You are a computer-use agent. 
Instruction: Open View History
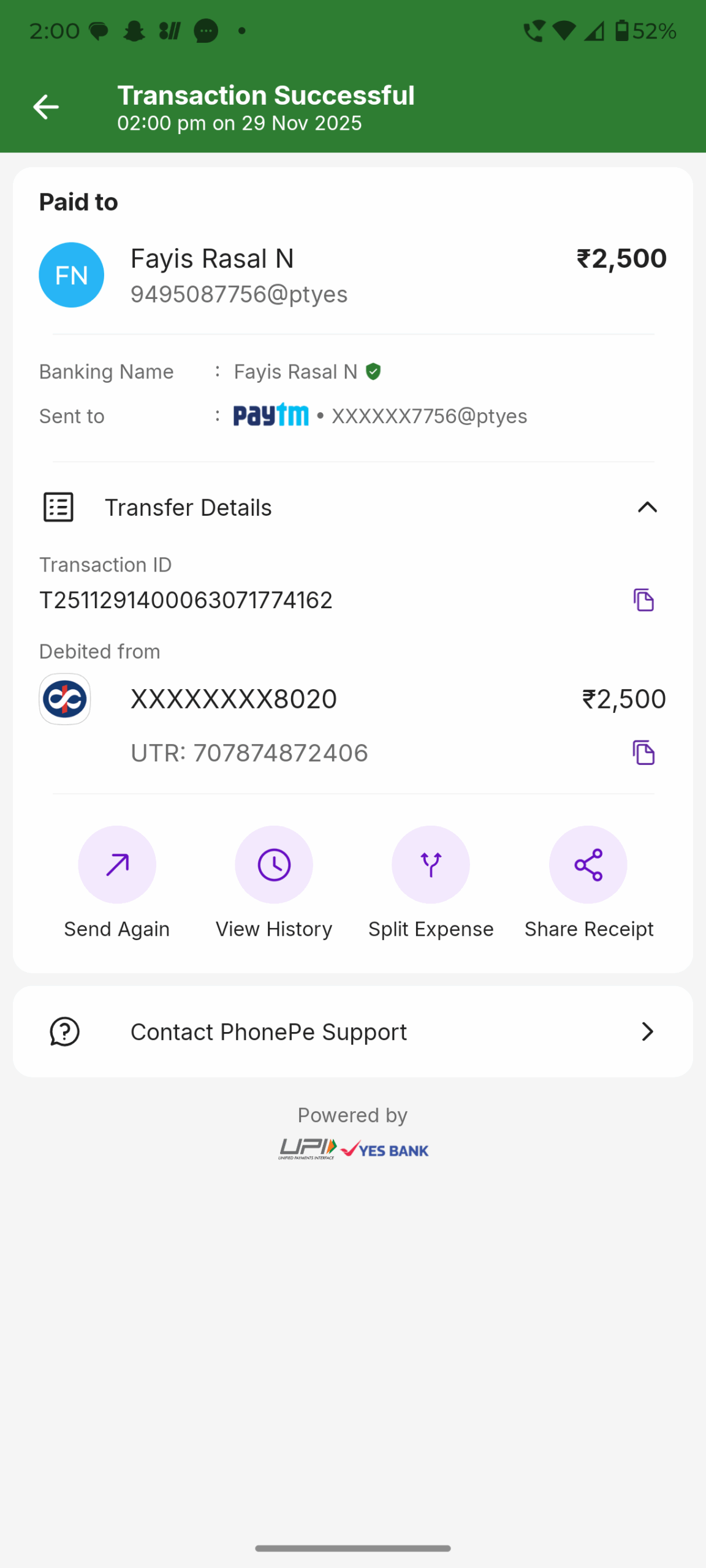click(274, 865)
